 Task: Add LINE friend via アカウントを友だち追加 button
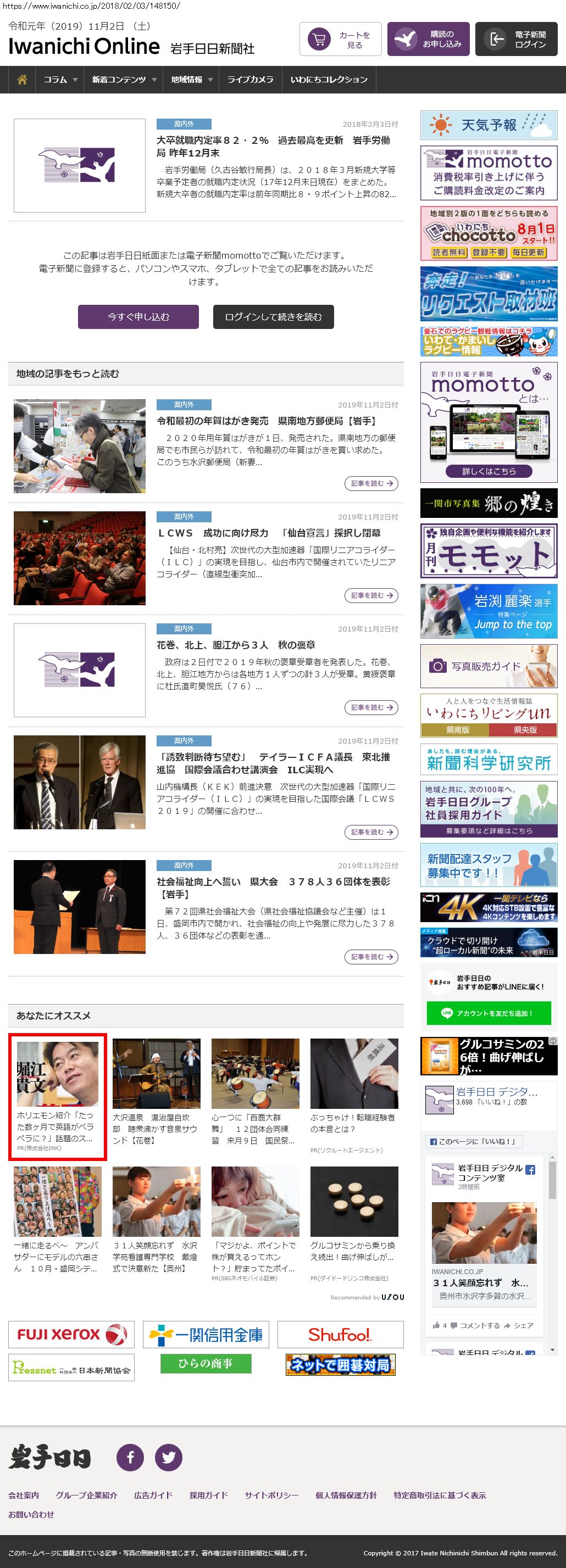(489, 1013)
